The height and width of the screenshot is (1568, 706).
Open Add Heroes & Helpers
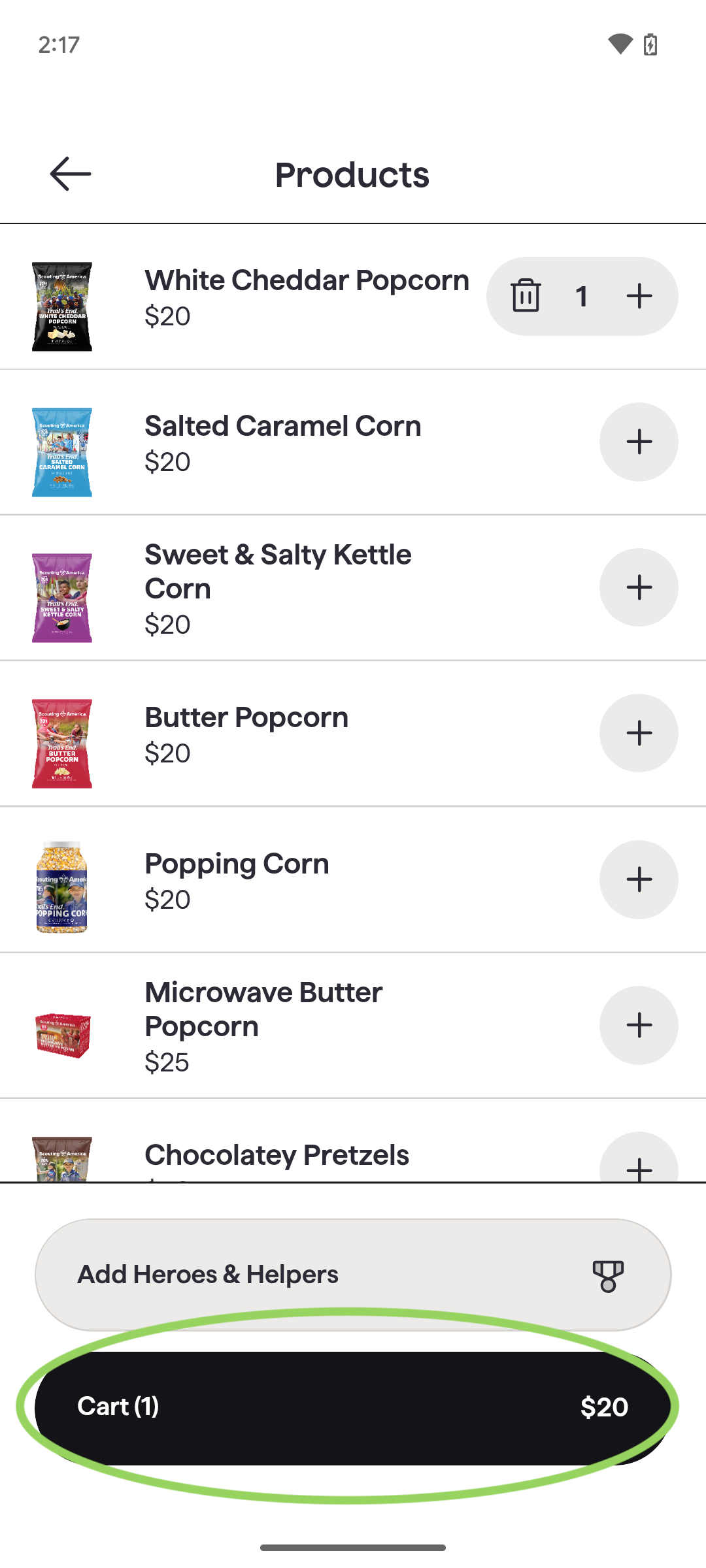353,1274
